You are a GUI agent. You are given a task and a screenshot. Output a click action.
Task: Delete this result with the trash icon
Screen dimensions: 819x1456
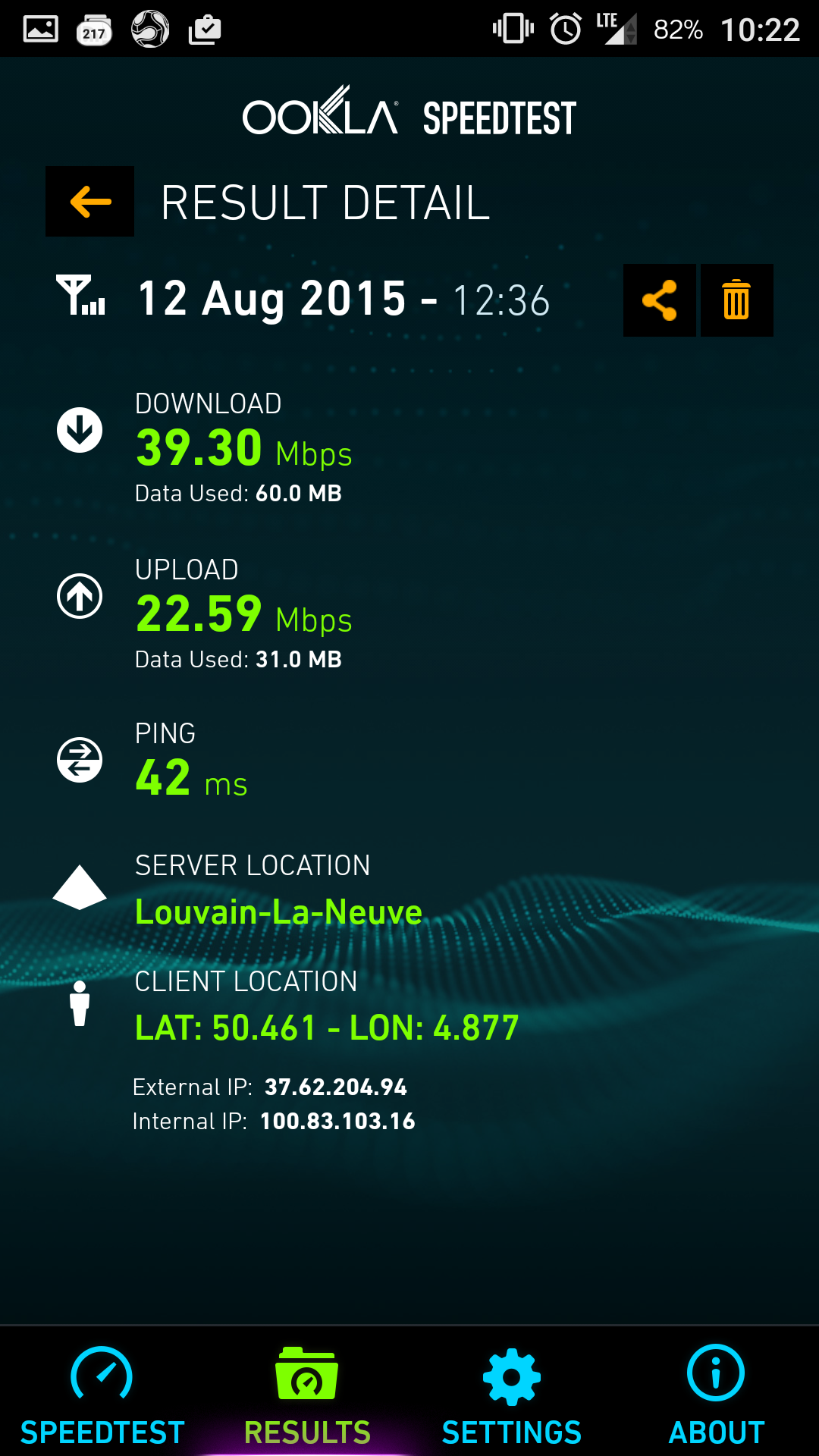point(736,300)
